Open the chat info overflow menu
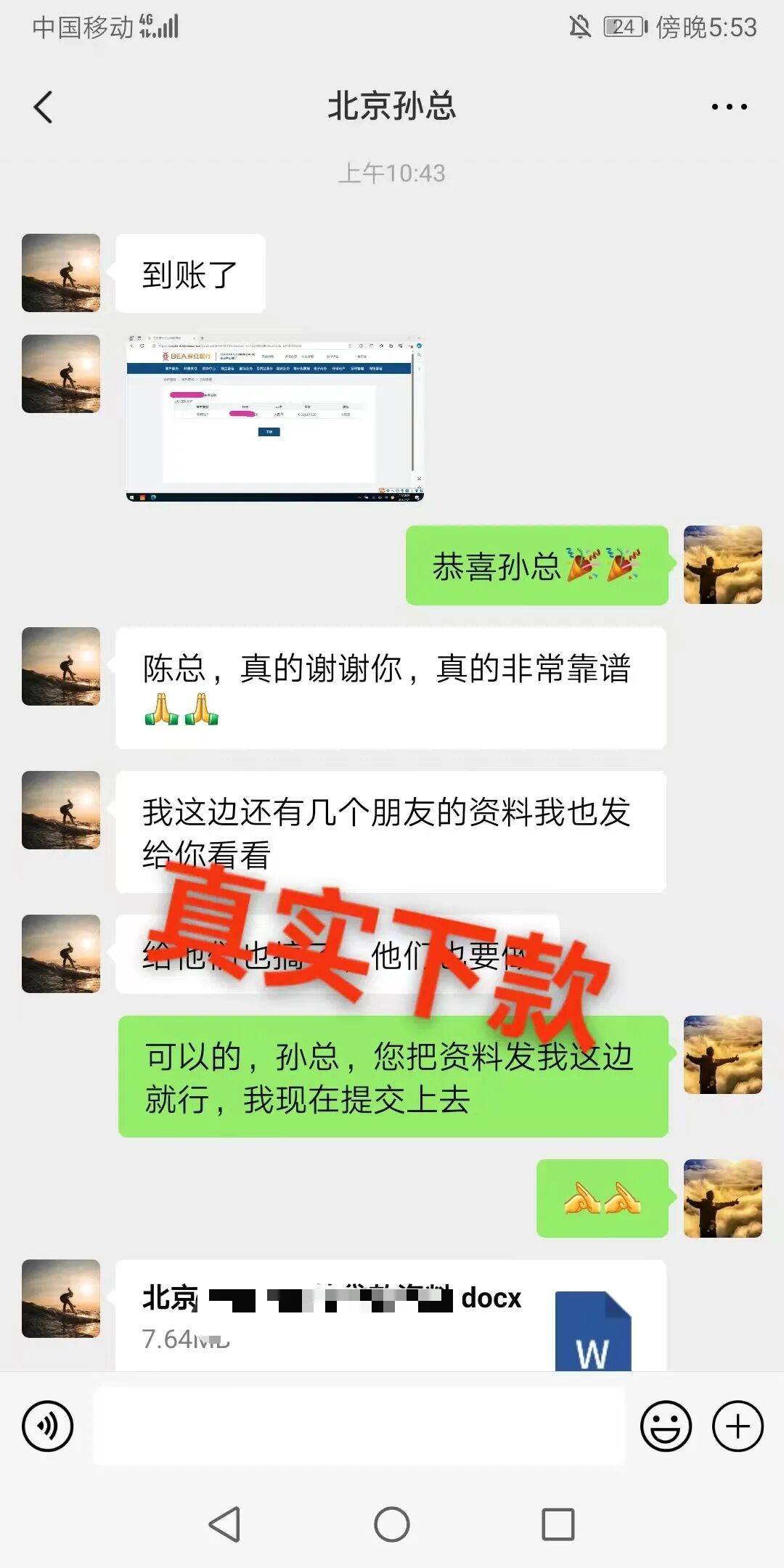 click(729, 107)
